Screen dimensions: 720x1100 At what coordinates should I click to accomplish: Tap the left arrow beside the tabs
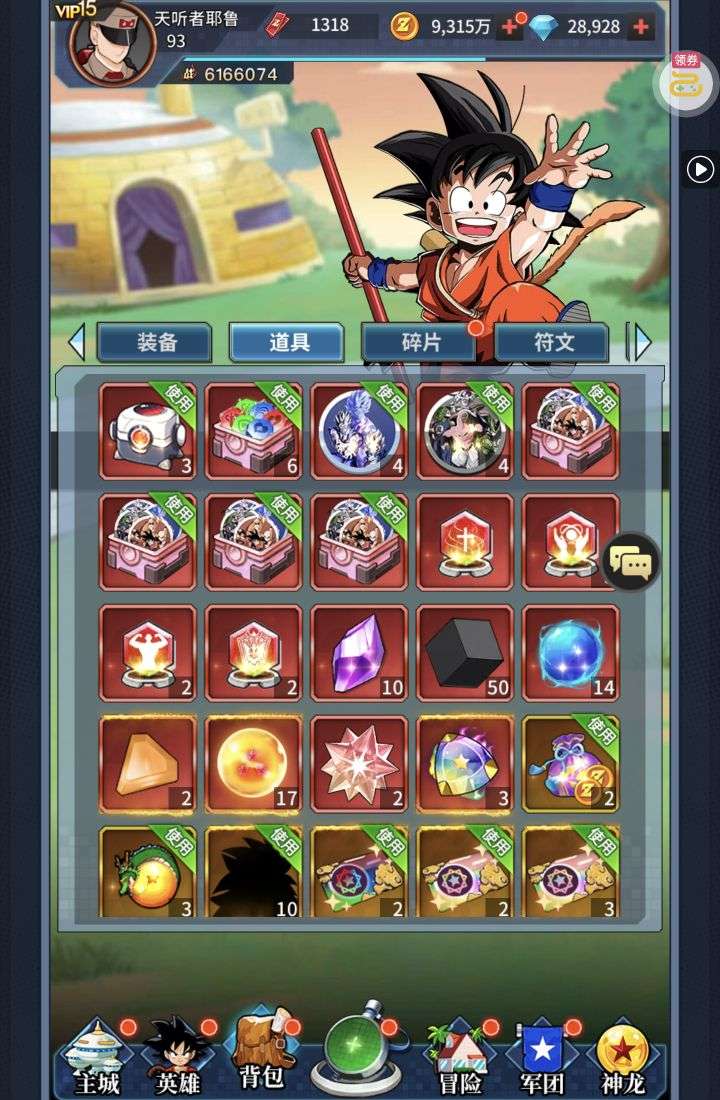click(76, 342)
